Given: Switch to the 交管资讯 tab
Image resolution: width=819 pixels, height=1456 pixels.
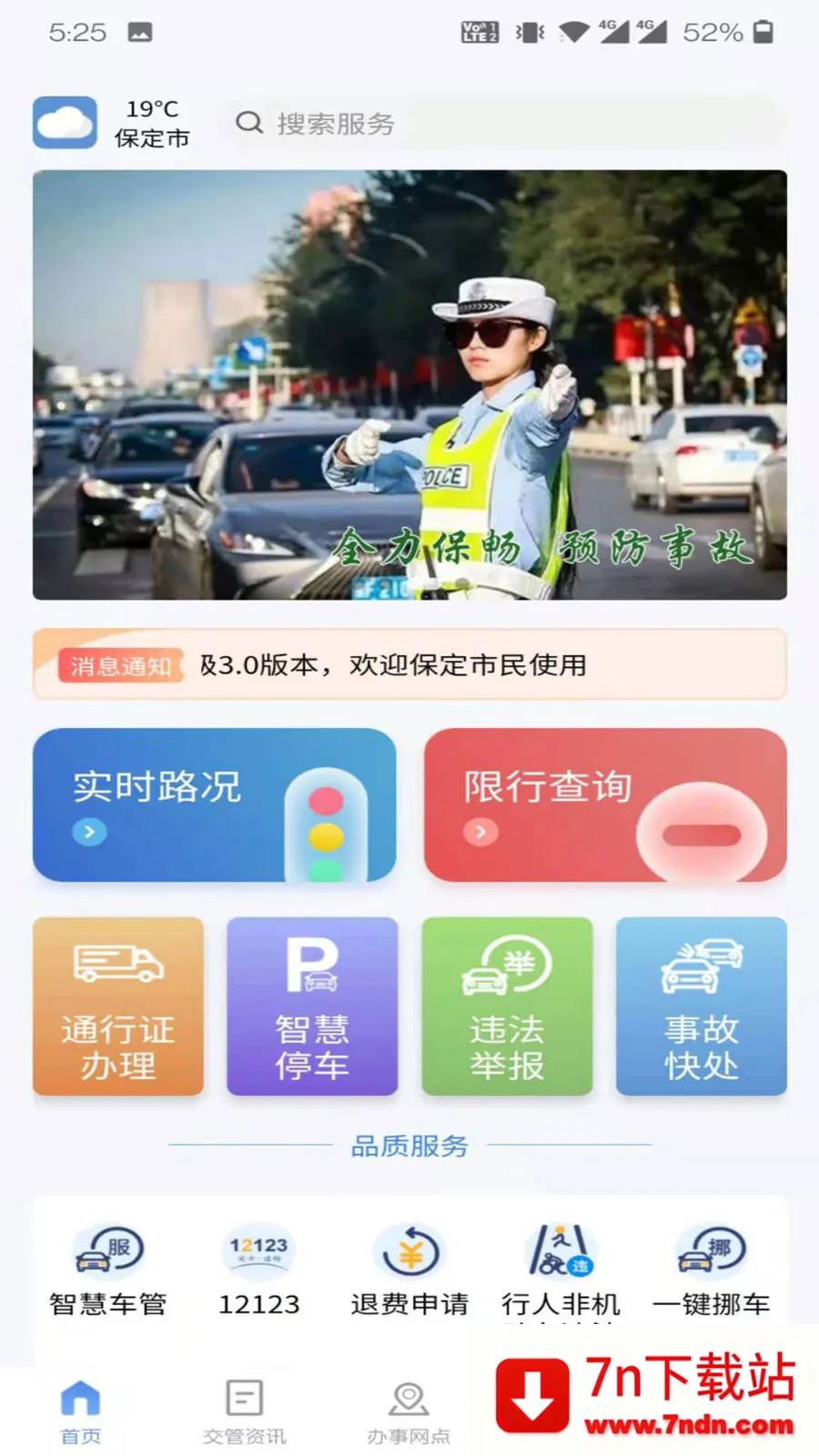Looking at the screenshot, I should [x=244, y=1411].
